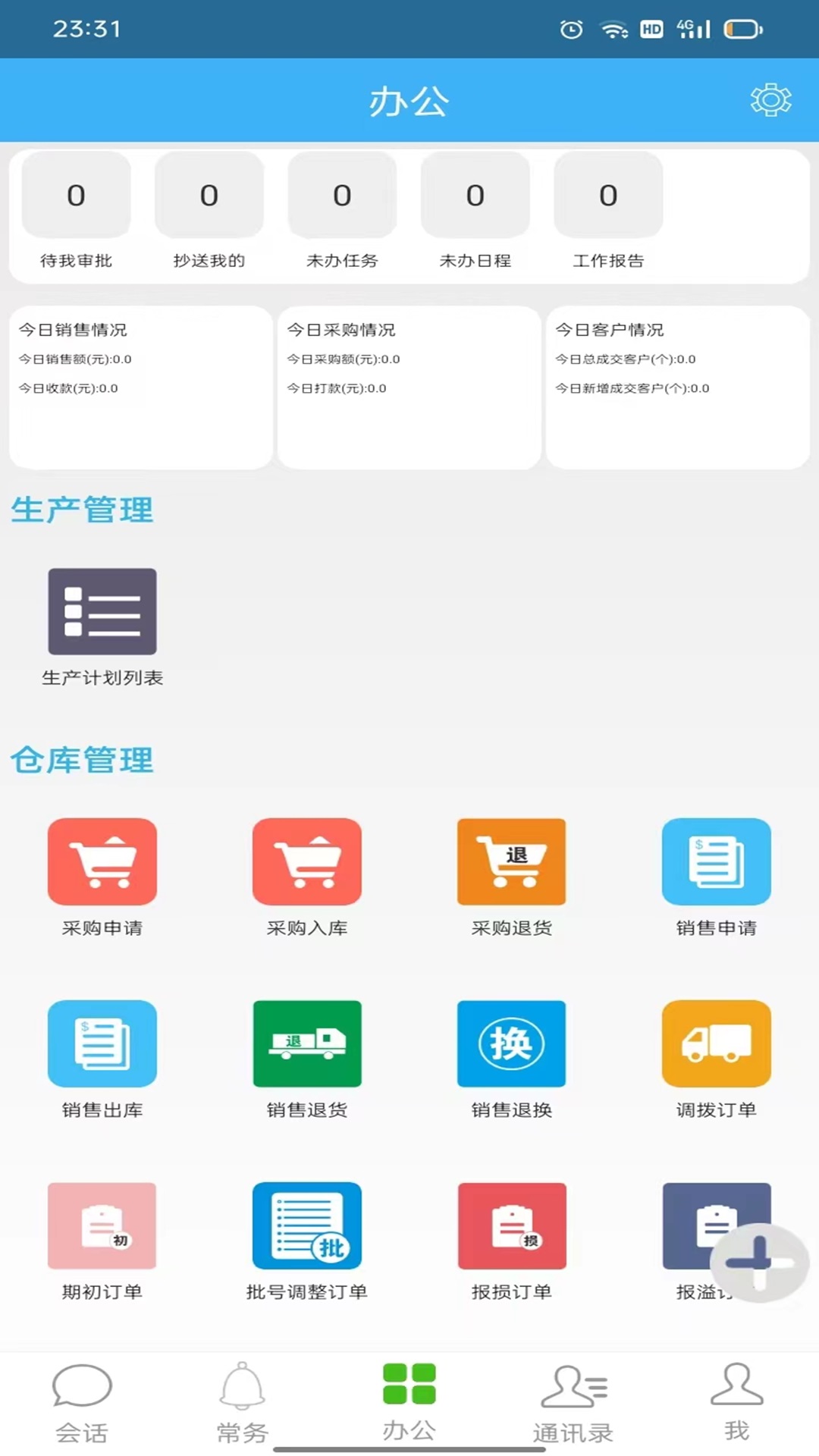Open the settings gear in top bar
Image resolution: width=819 pixels, height=1456 pixels.
(x=770, y=99)
